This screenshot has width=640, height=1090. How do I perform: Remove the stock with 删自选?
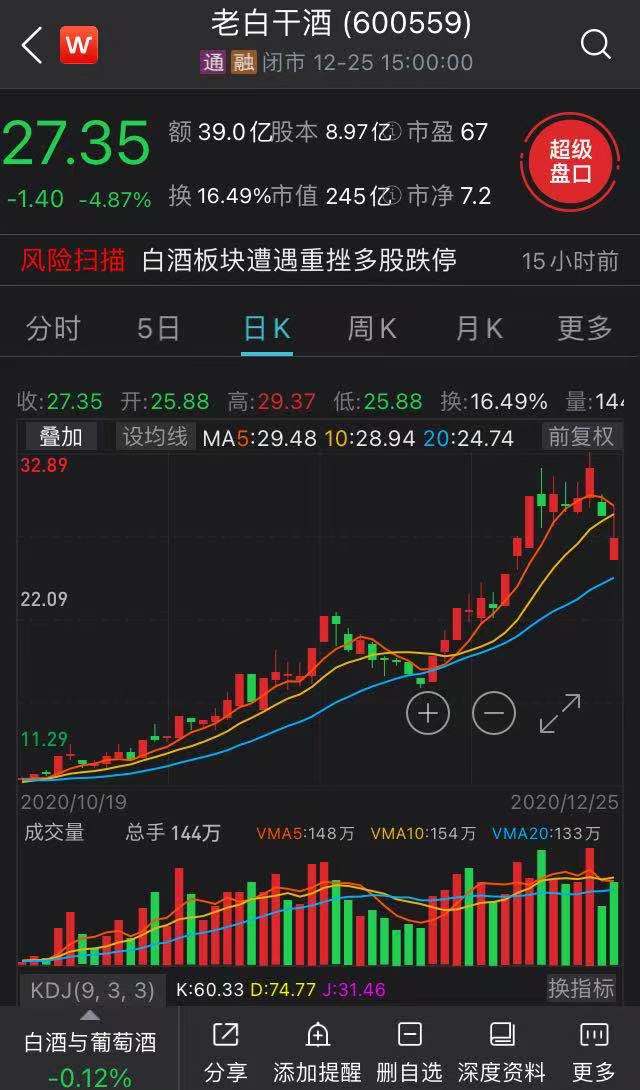(x=410, y=1052)
